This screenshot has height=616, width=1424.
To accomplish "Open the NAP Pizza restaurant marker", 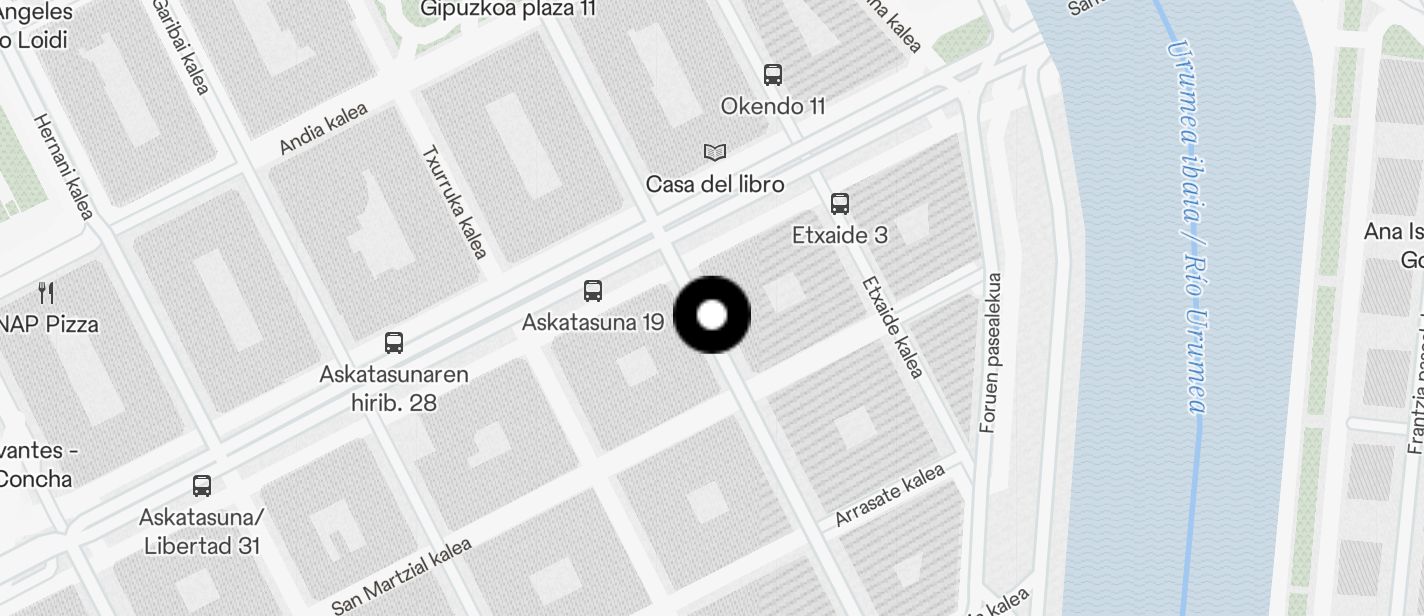I will tap(45, 293).
